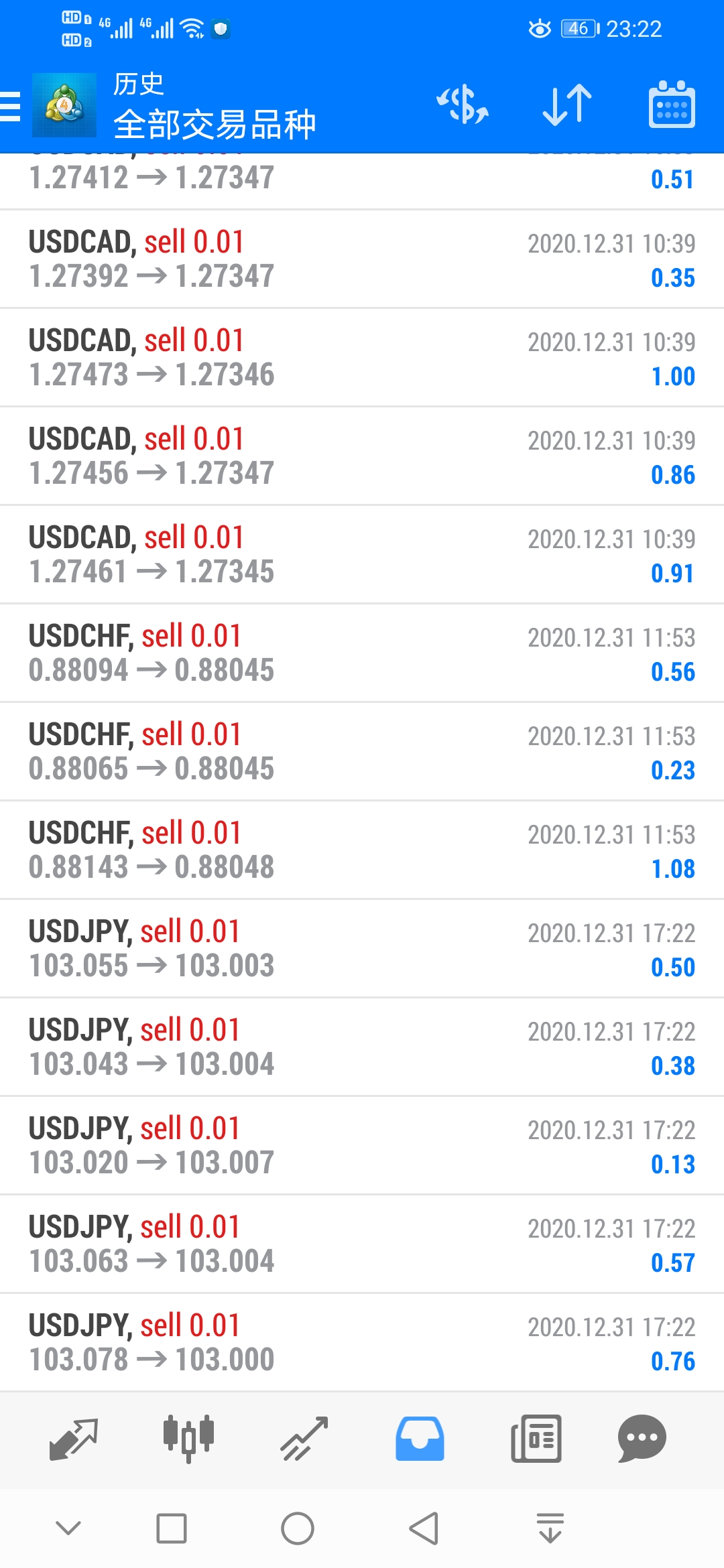Viewport: 724px width, 1568px height.
Task: Open USDCAD trade with profit 0.35
Action: tap(362, 259)
